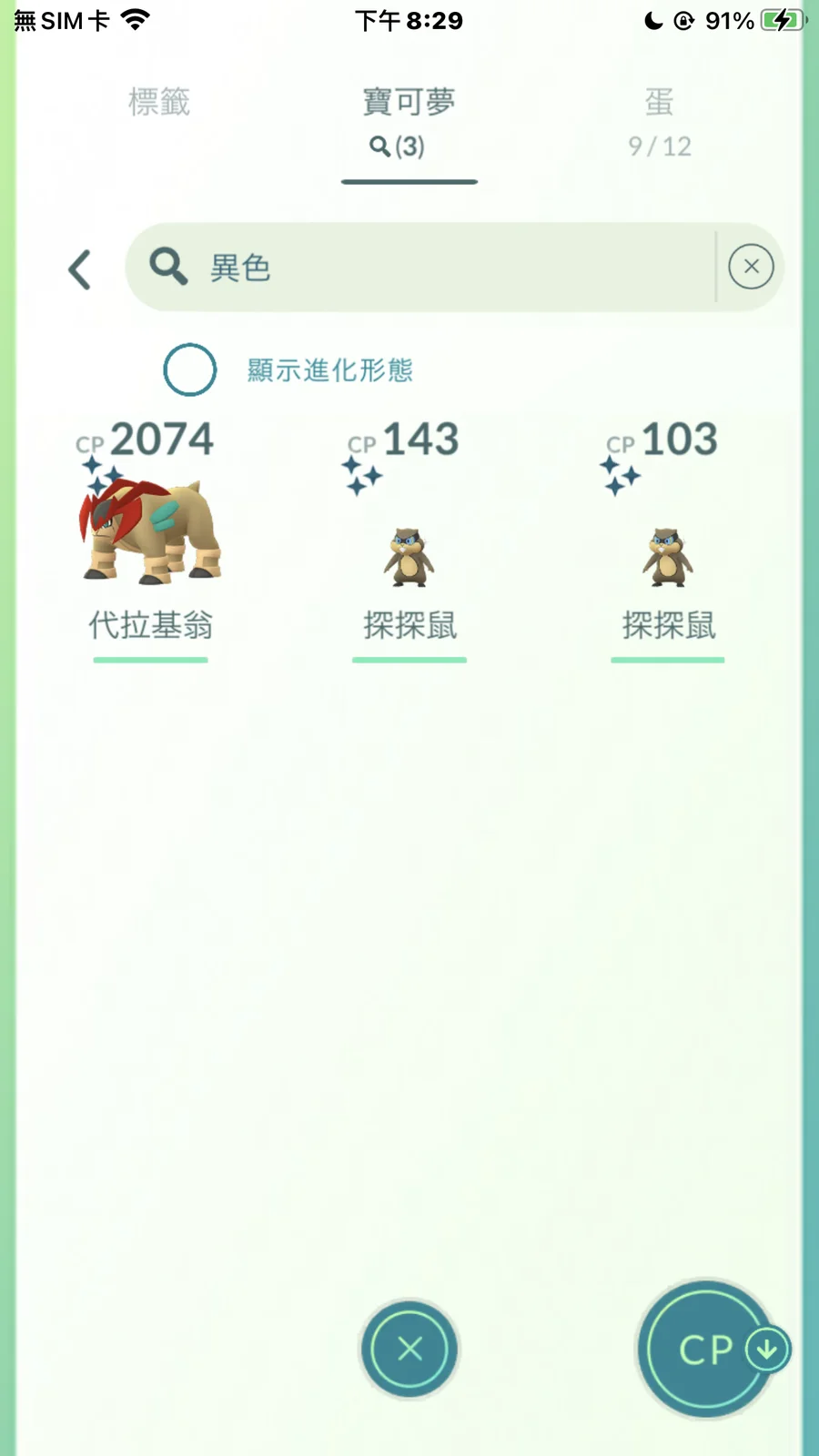Edit the 異色 search field
The image size is (819, 1456).
(x=420, y=268)
